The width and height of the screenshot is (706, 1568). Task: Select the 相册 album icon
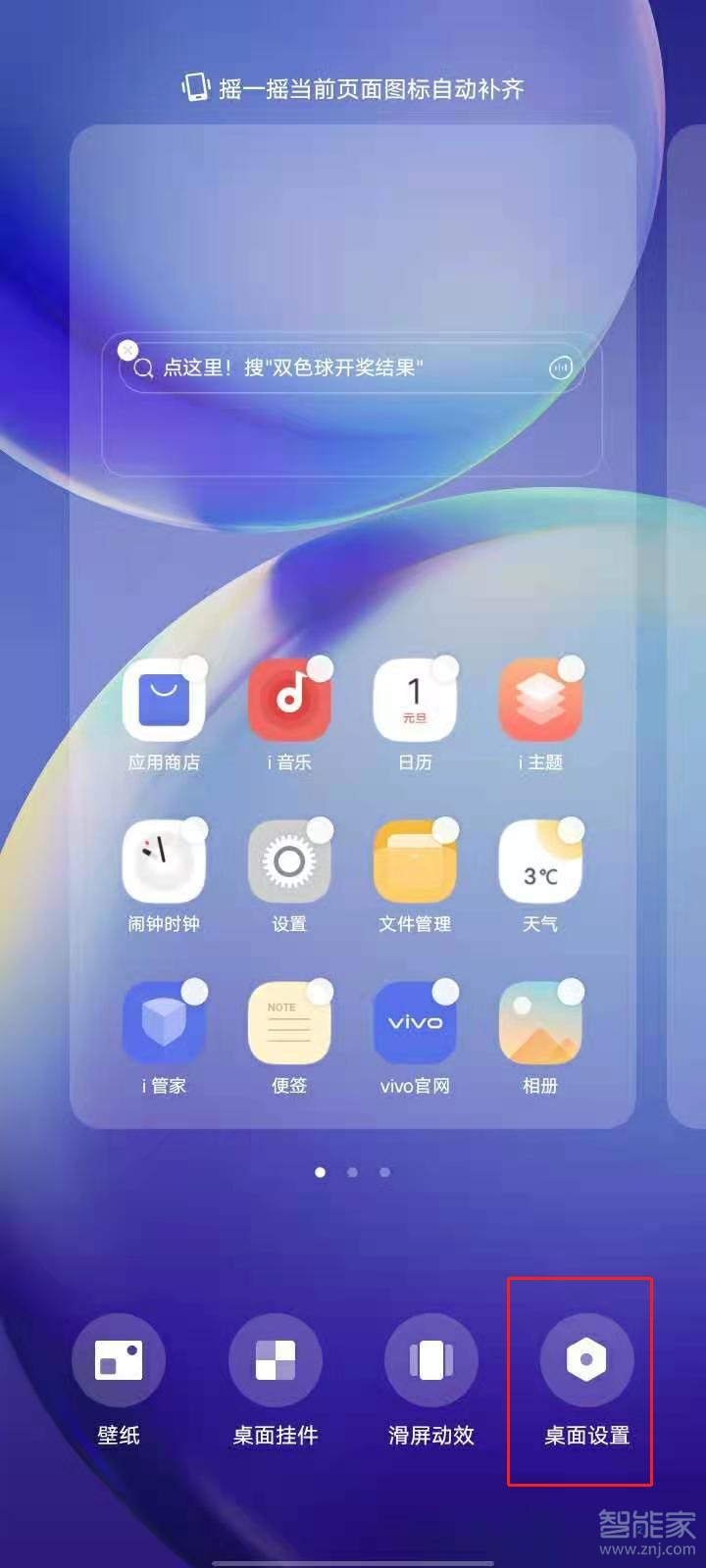point(540,1024)
